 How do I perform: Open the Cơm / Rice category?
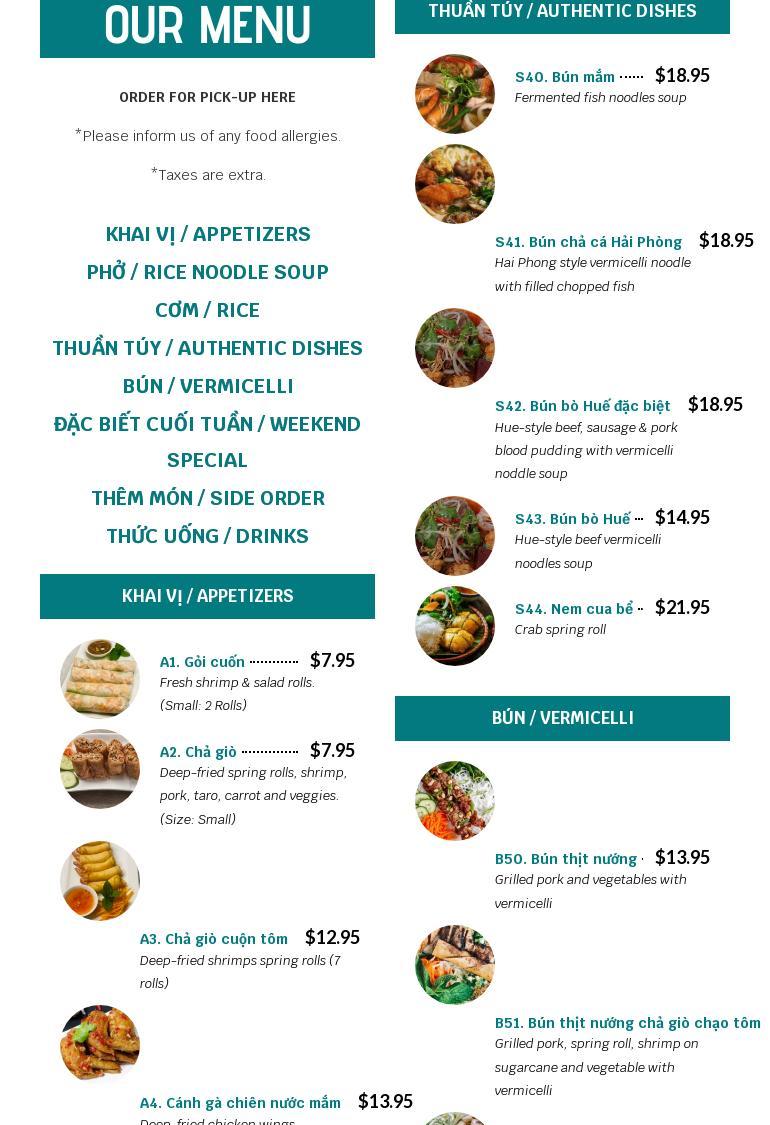(x=207, y=310)
